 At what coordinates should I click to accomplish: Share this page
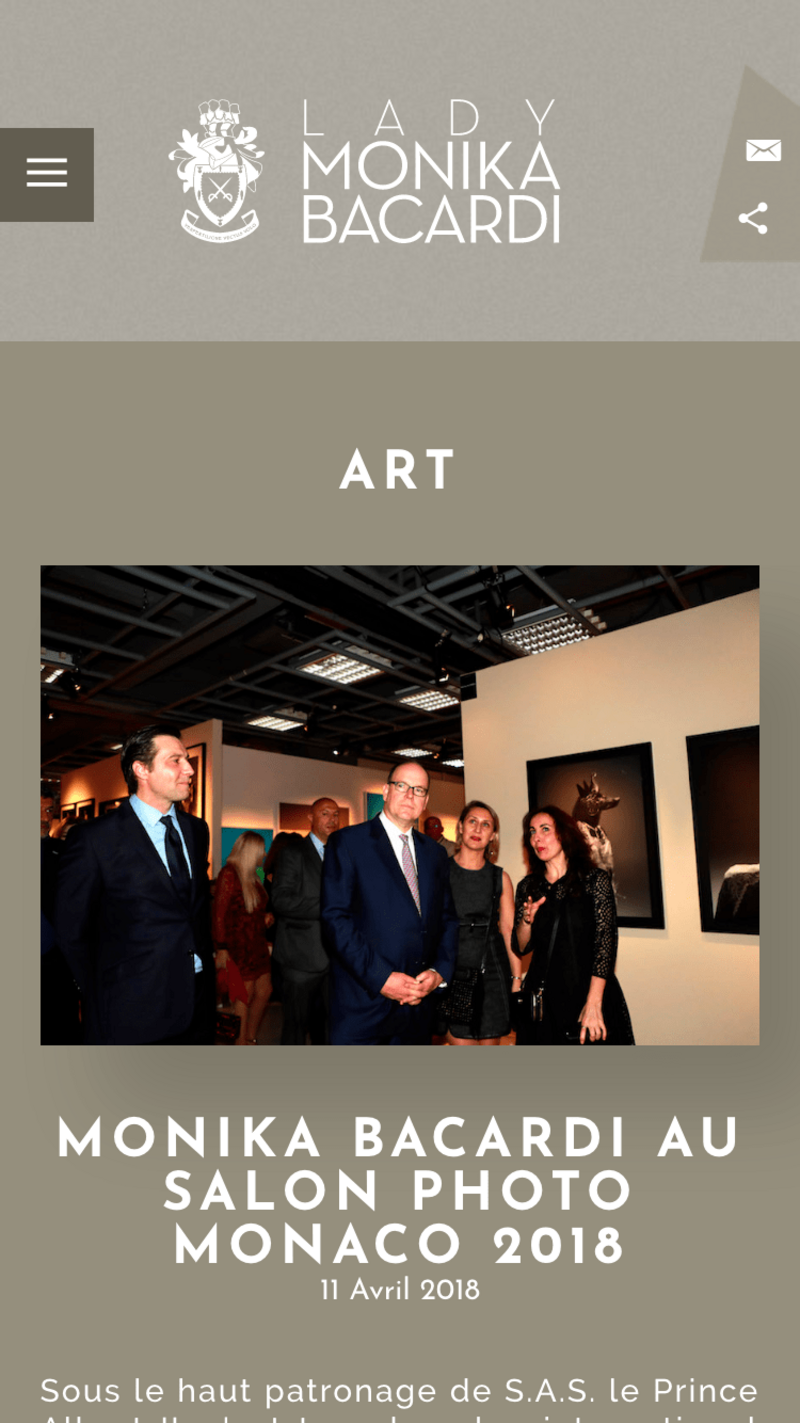[753, 218]
